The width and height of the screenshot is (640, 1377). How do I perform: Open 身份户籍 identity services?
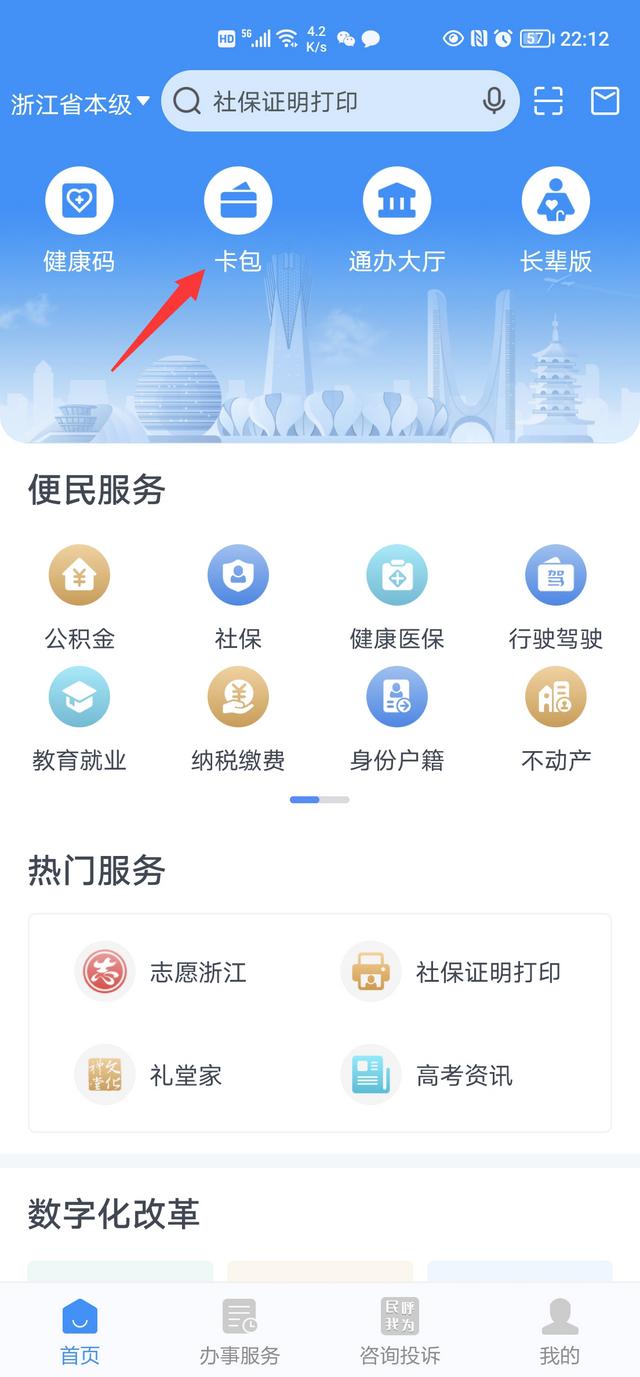(x=397, y=717)
